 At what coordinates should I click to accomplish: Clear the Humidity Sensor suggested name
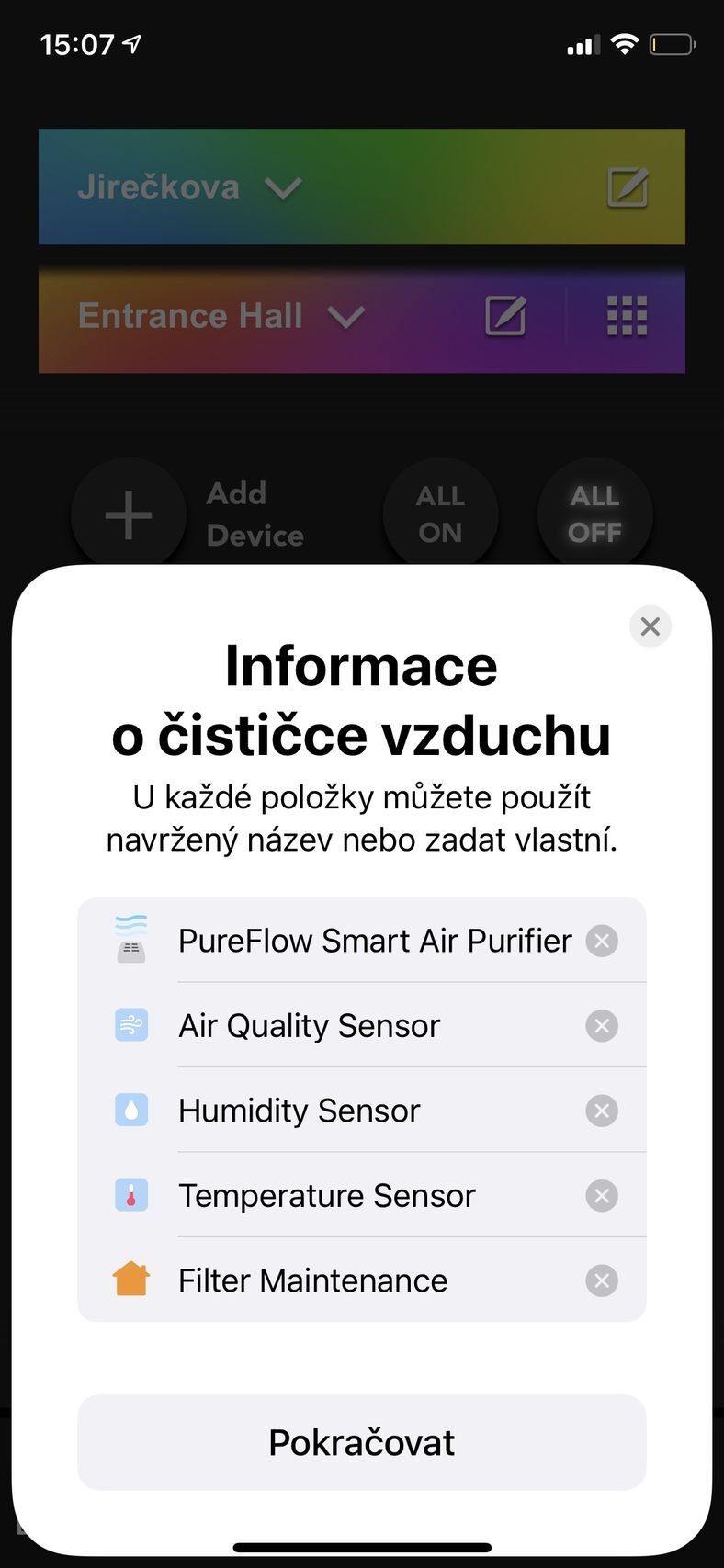pos(602,1110)
